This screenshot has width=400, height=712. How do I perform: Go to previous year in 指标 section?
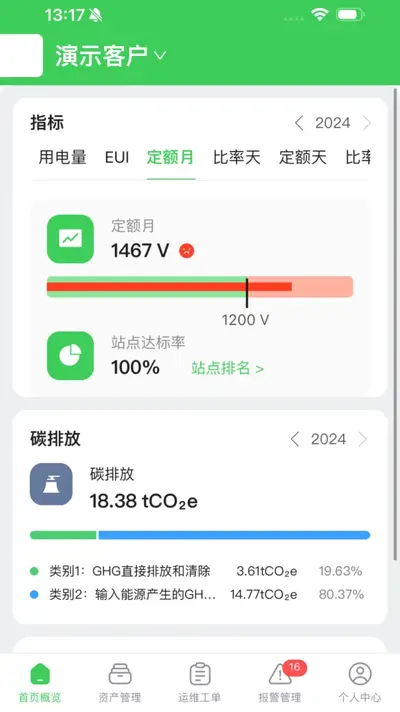tap(299, 123)
